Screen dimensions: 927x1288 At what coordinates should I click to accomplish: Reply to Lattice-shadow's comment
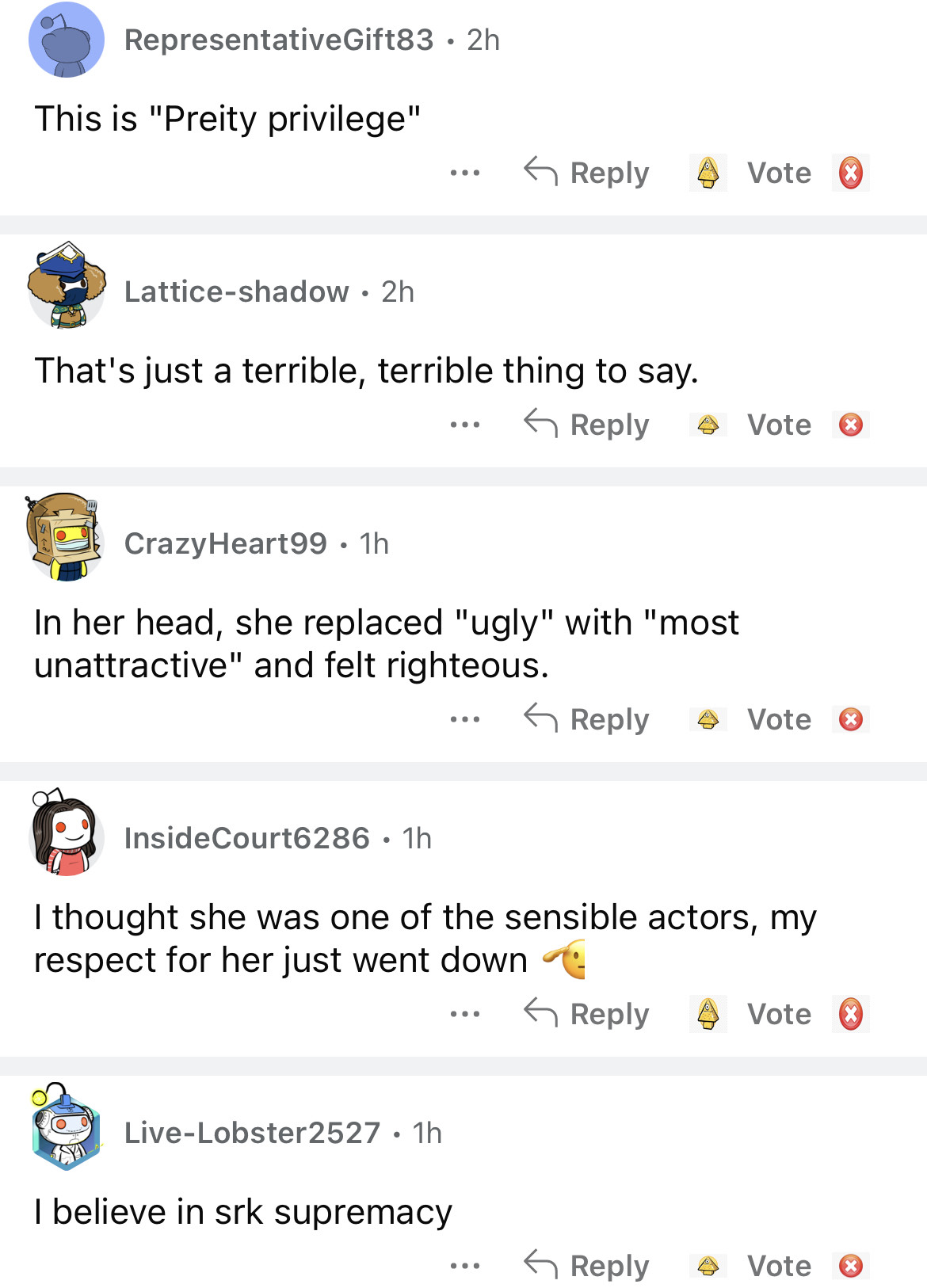[587, 425]
